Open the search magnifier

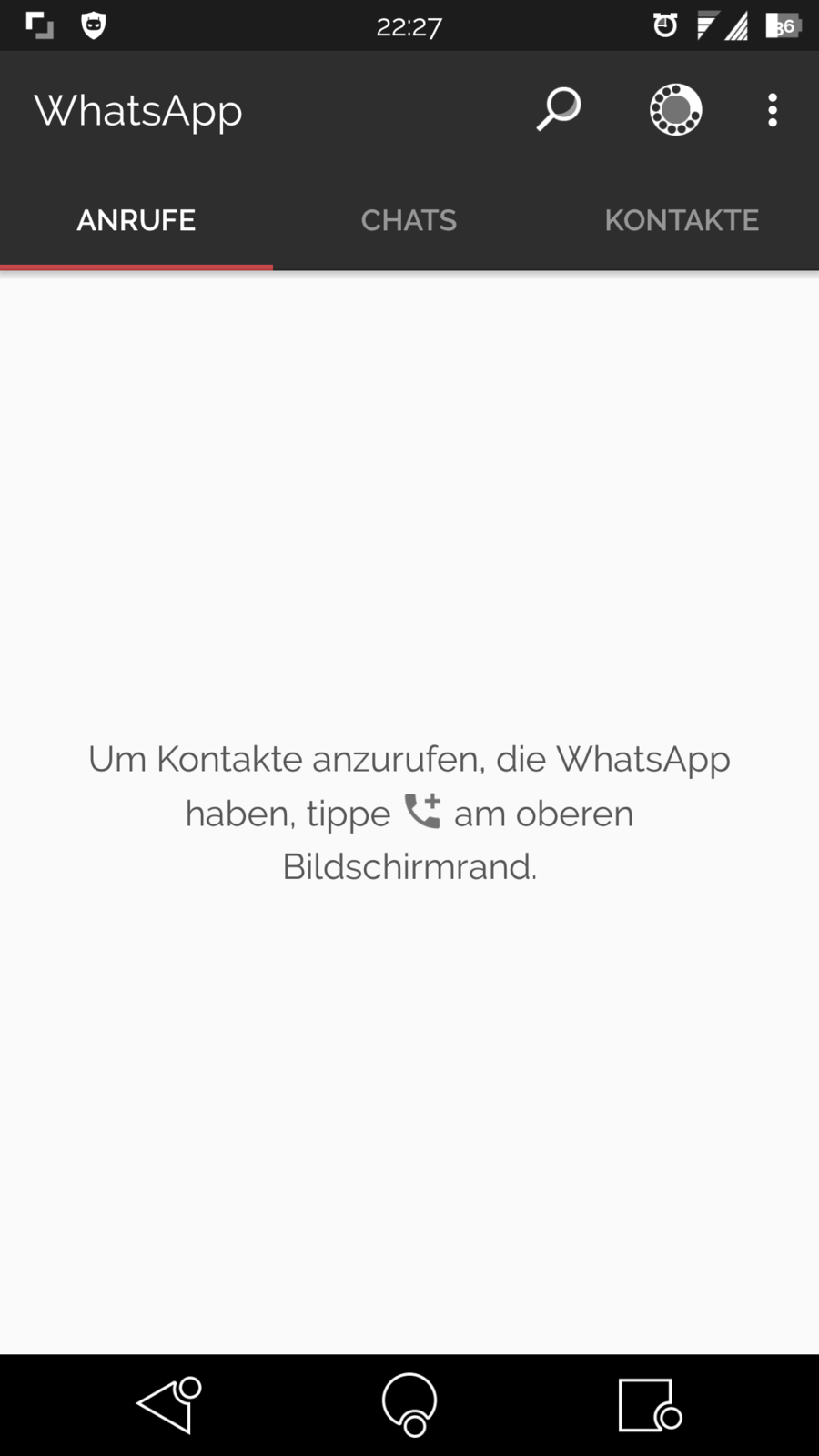click(x=558, y=110)
